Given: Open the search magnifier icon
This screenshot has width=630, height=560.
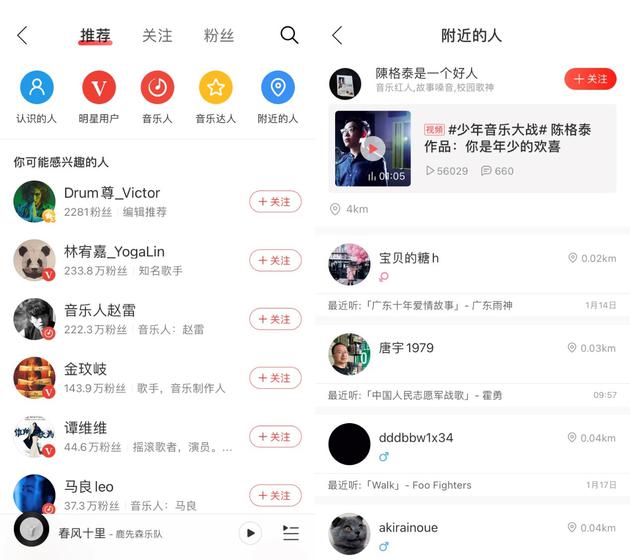Looking at the screenshot, I should (x=289, y=36).
